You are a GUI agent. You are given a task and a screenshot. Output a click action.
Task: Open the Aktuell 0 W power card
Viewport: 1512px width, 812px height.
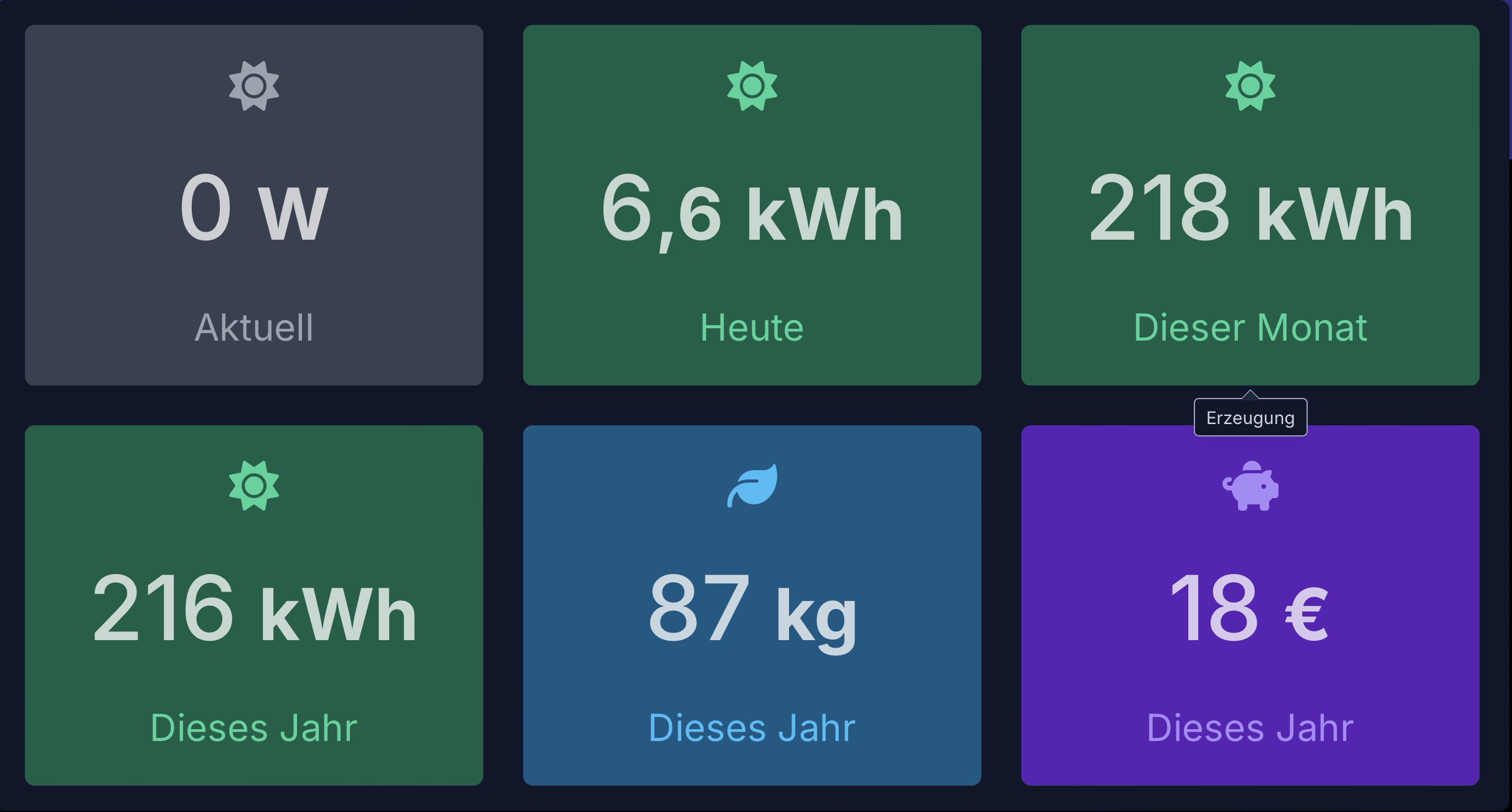click(x=253, y=205)
